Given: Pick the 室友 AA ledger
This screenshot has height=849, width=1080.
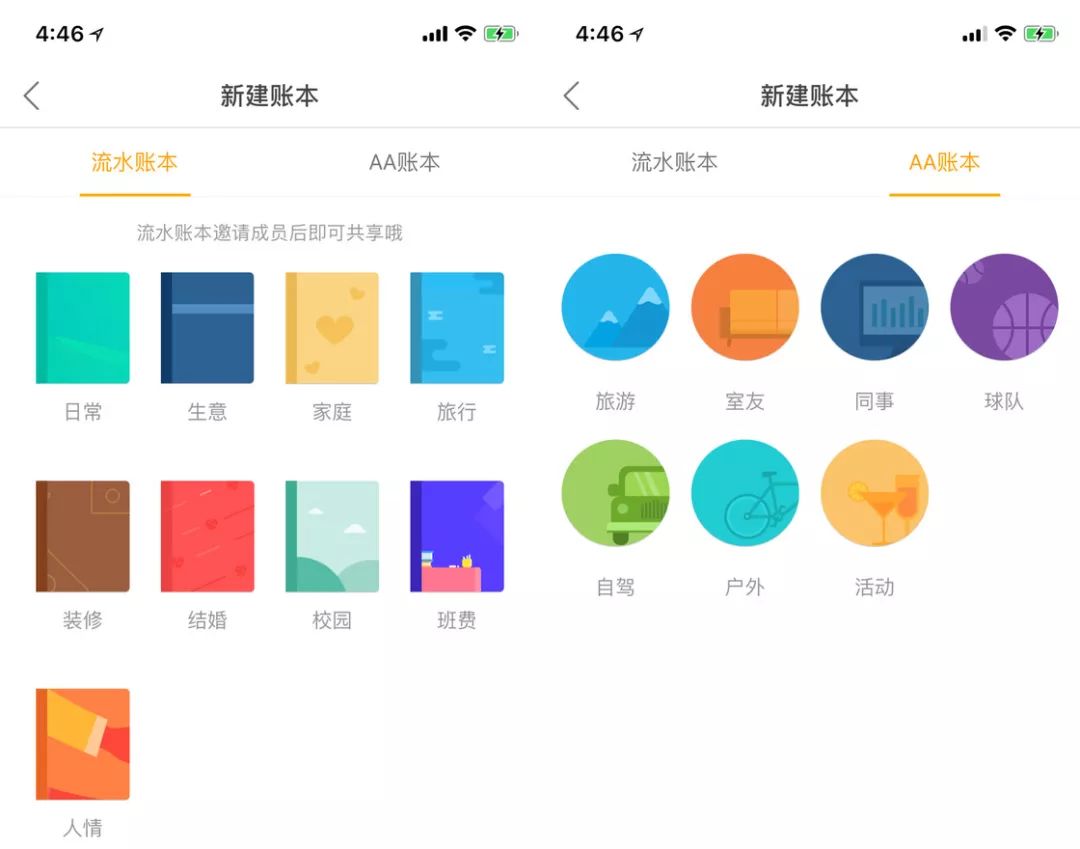Looking at the screenshot, I should (745, 307).
